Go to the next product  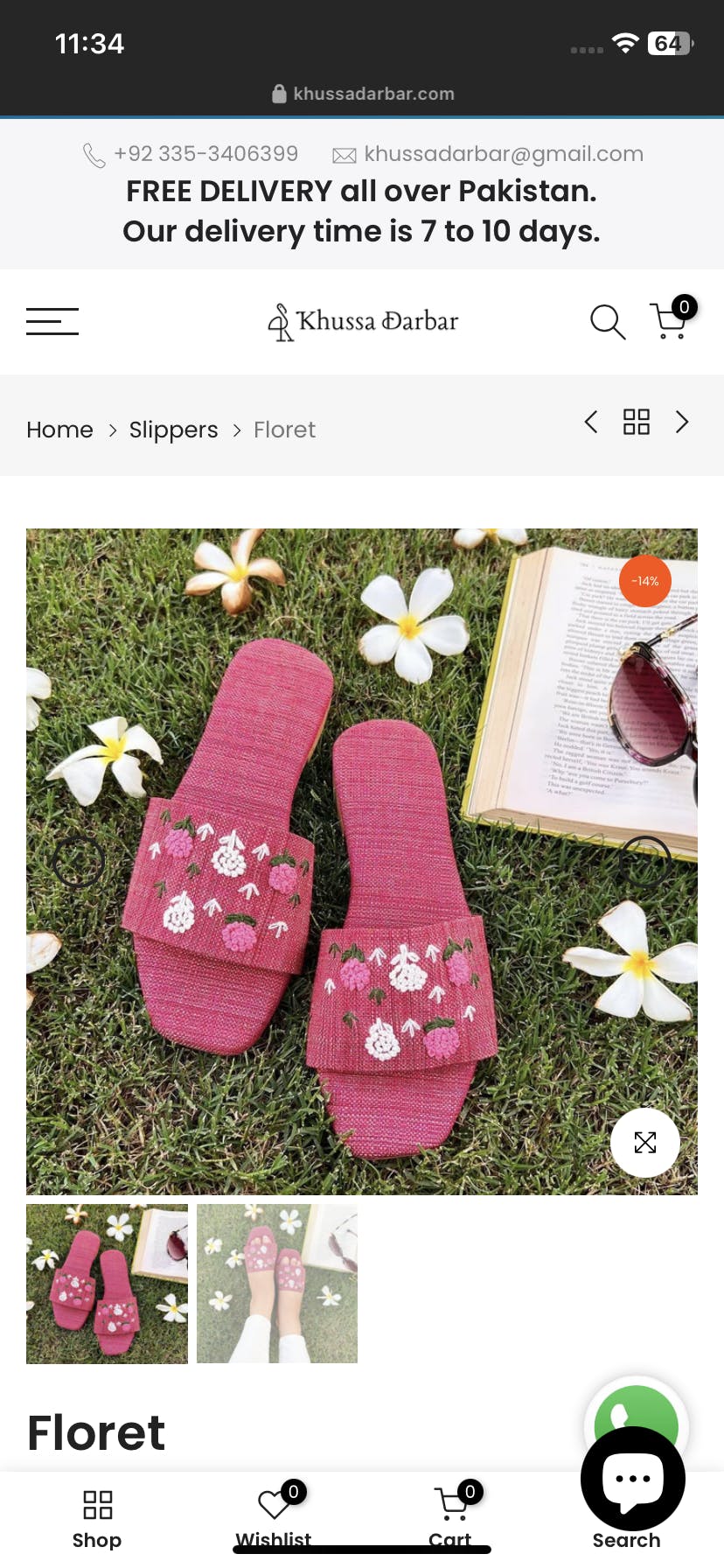[682, 422]
